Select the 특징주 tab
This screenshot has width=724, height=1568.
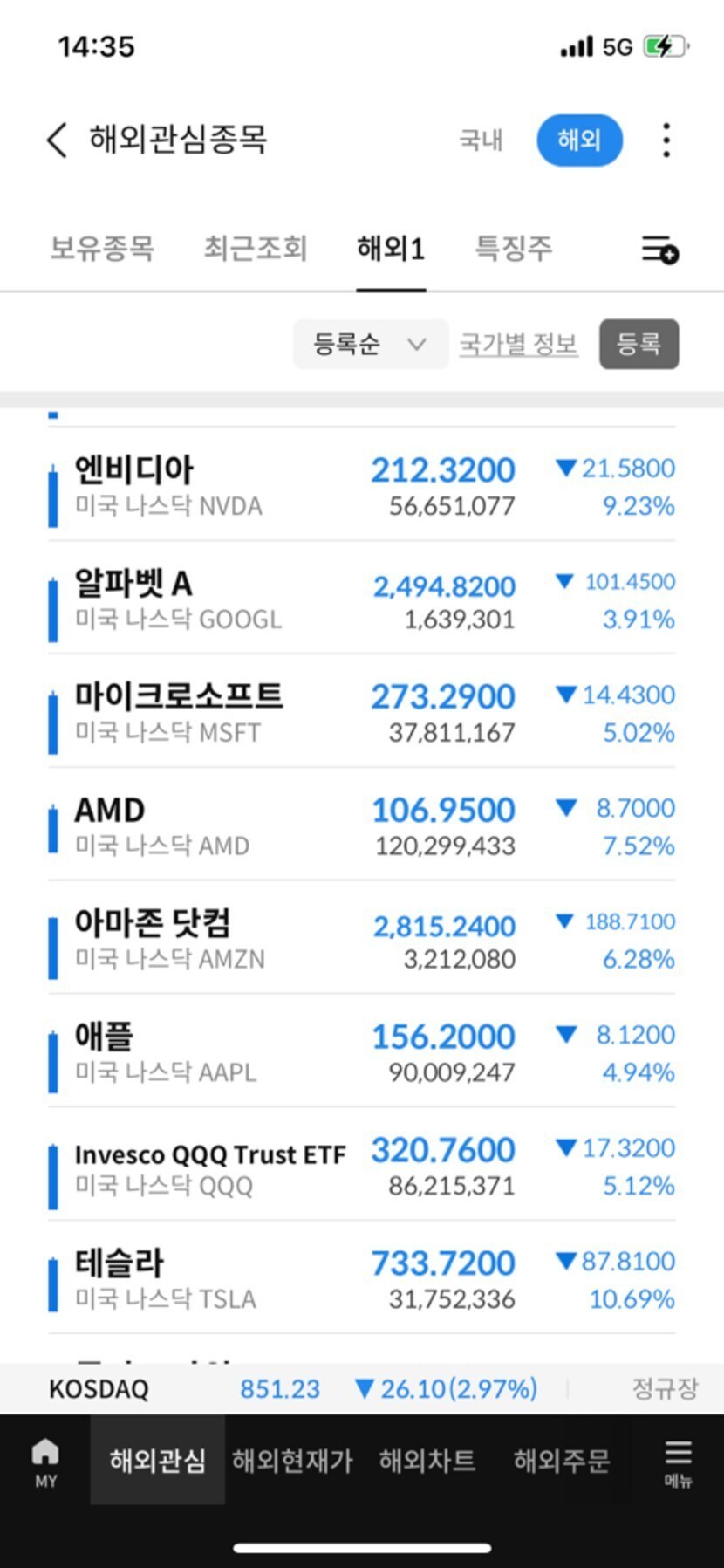[x=513, y=249]
